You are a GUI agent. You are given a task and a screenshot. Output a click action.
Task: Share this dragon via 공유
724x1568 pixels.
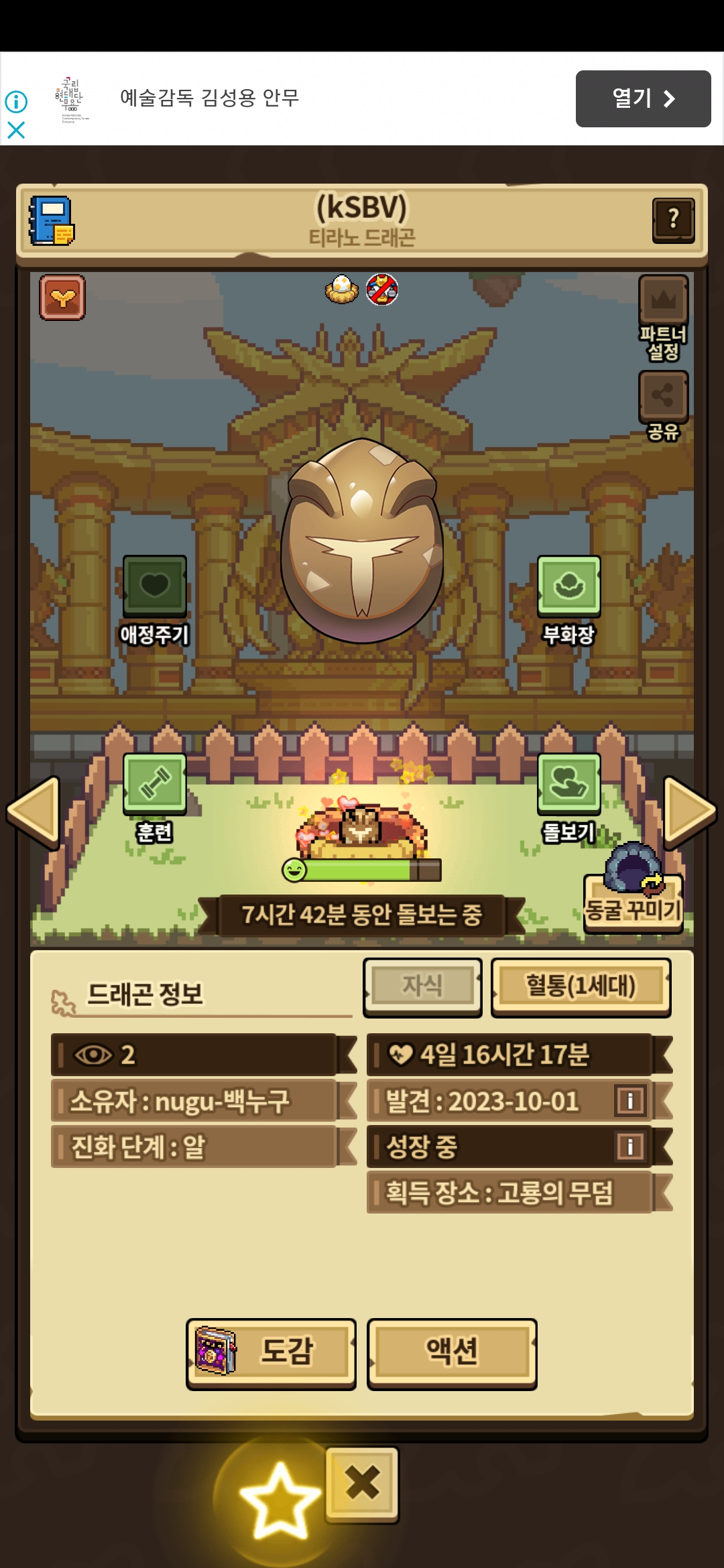pyautogui.click(x=663, y=406)
